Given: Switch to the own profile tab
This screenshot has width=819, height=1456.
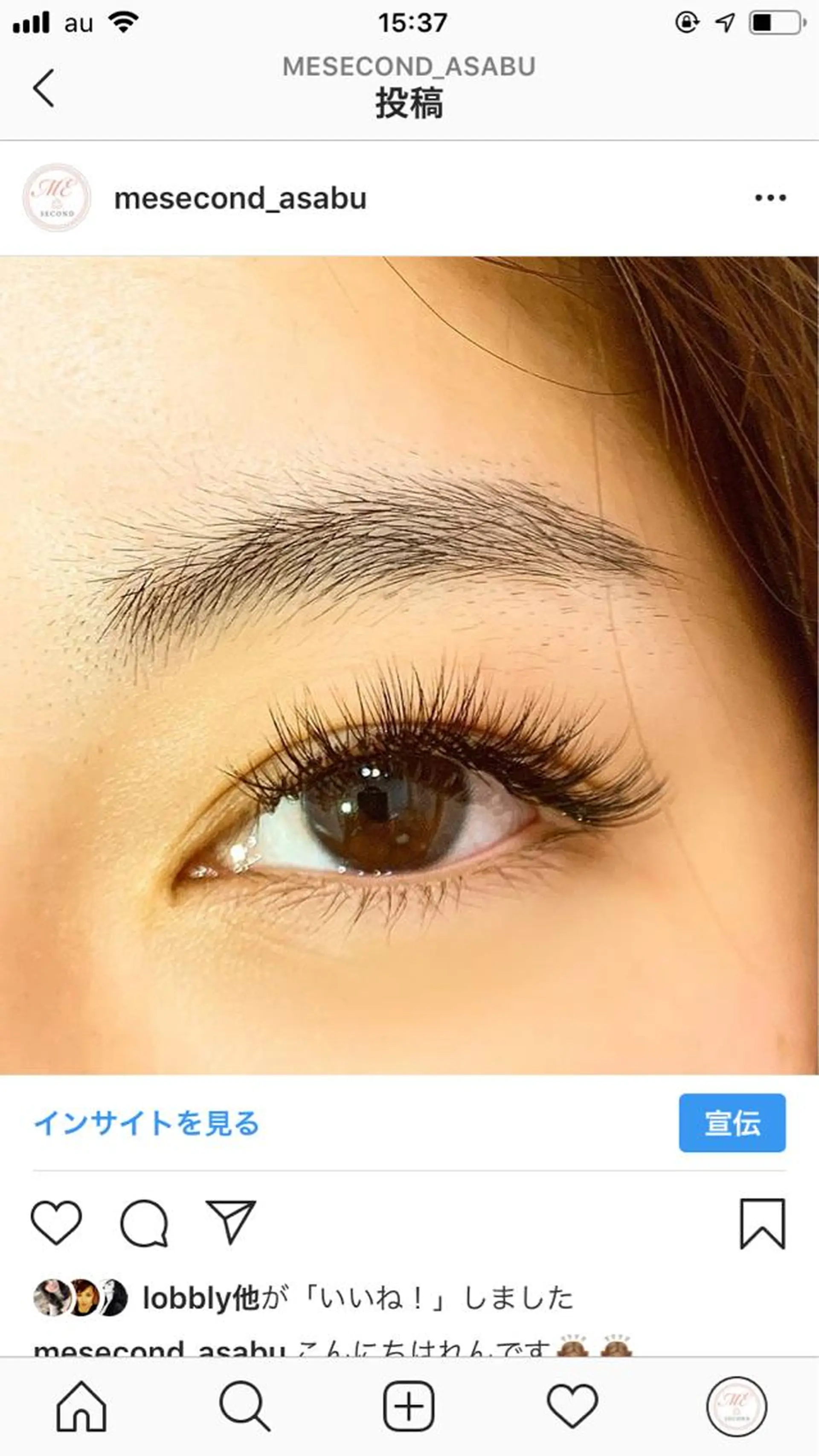Looking at the screenshot, I should (x=737, y=1406).
